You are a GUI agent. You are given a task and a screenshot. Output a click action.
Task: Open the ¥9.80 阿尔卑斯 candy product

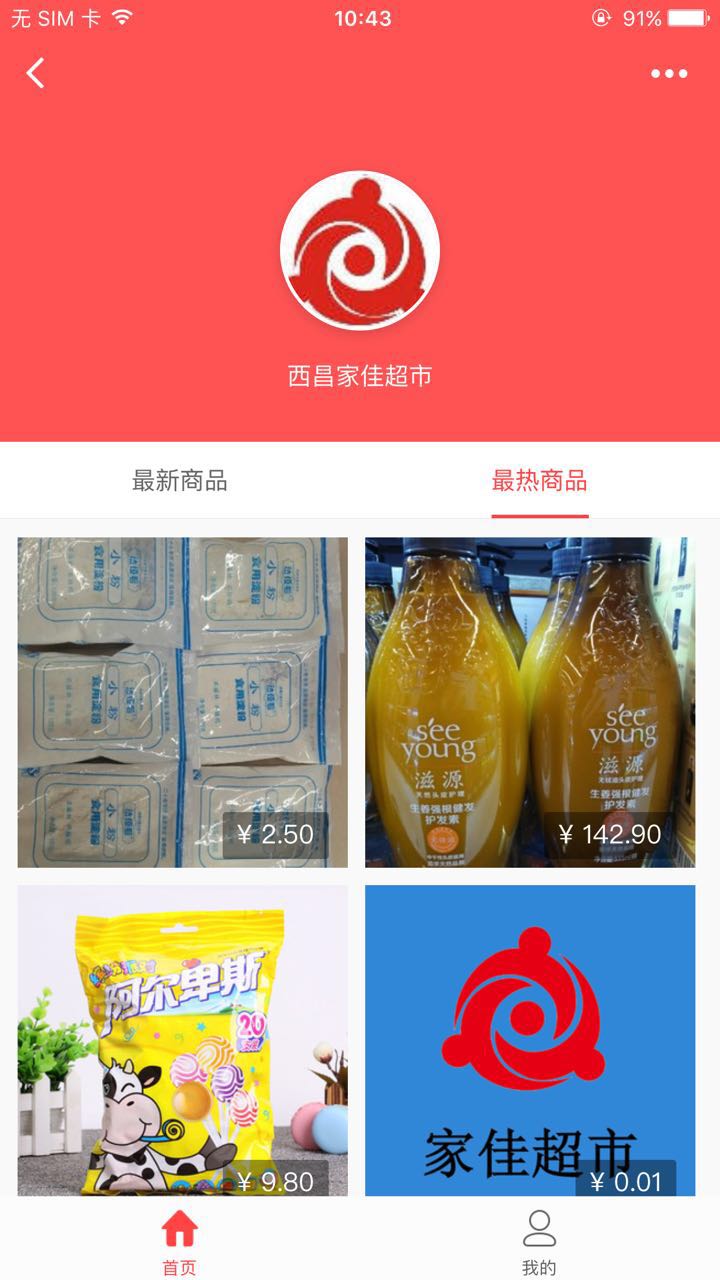tap(183, 1040)
